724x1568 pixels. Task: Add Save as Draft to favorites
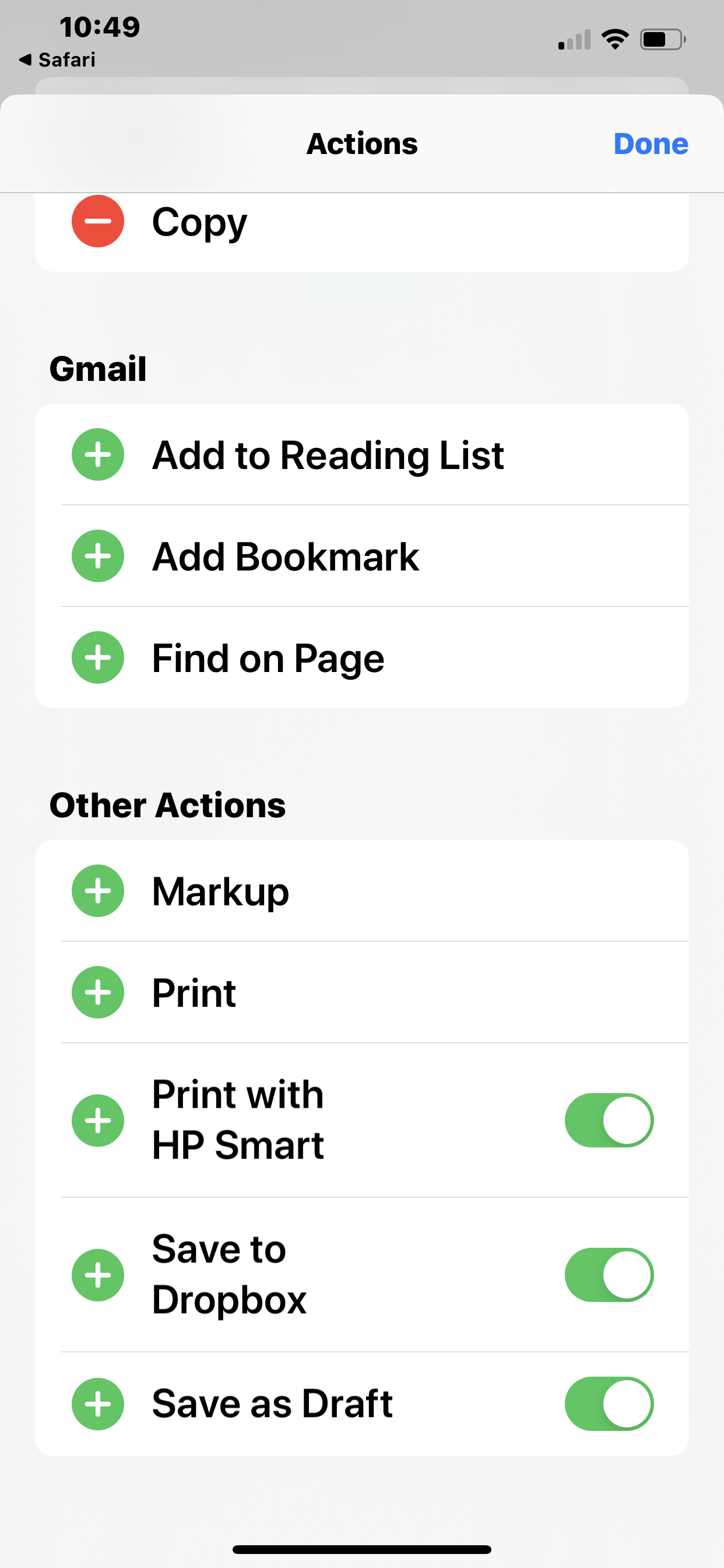click(x=98, y=1403)
